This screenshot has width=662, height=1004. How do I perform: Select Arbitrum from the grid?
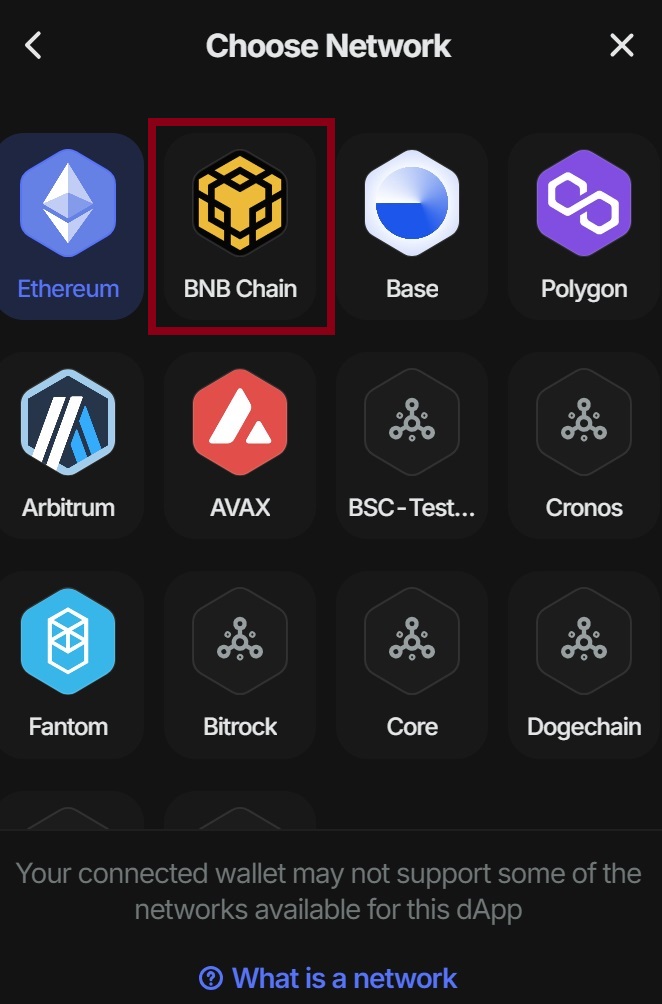pyautogui.click(x=68, y=445)
